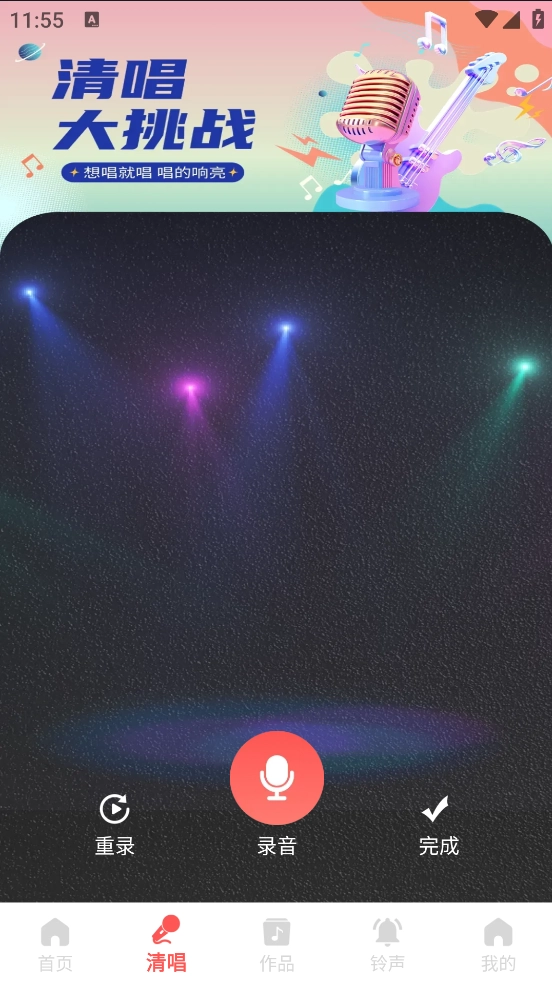The image size is (552, 985).
Task: Open the 我的 tab
Action: click(498, 944)
